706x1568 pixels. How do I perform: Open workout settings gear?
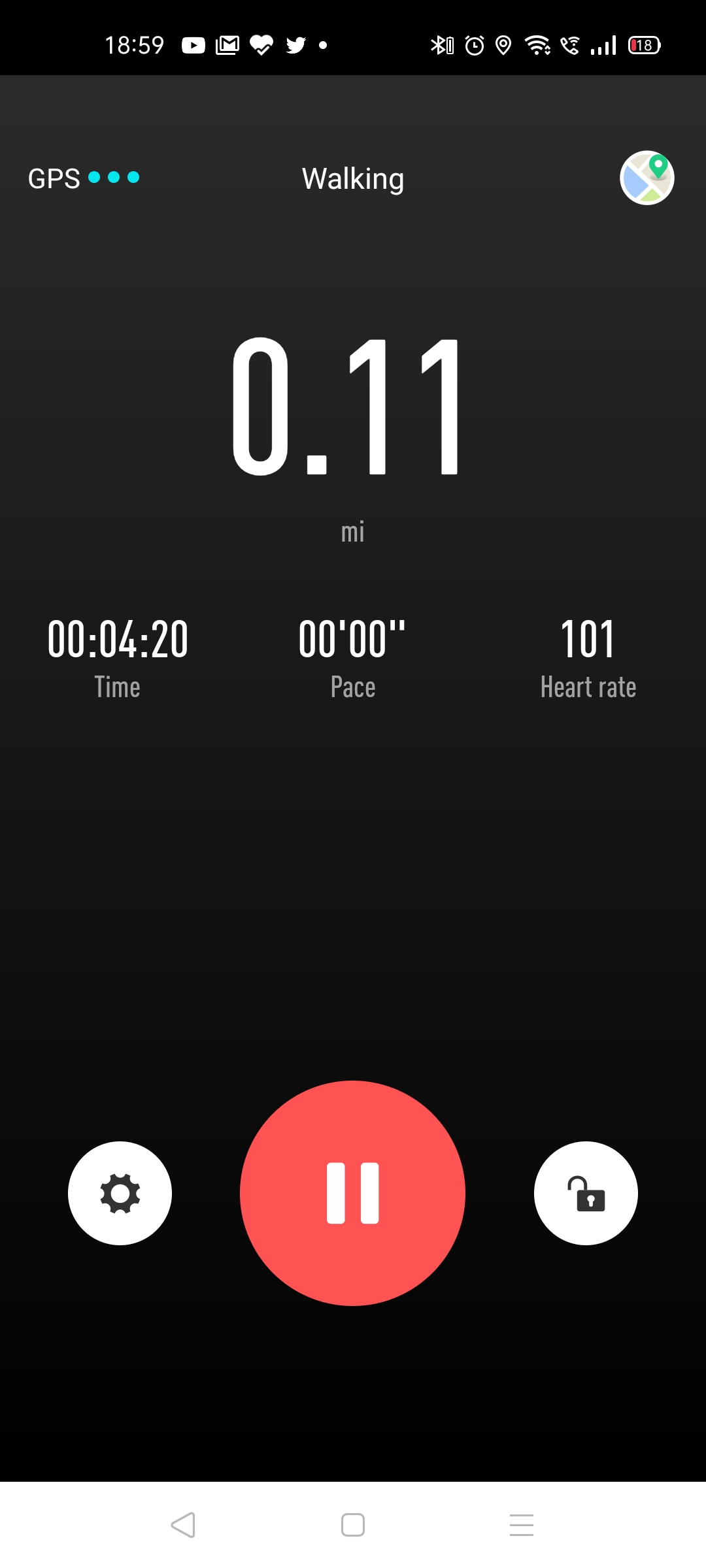tap(120, 1193)
